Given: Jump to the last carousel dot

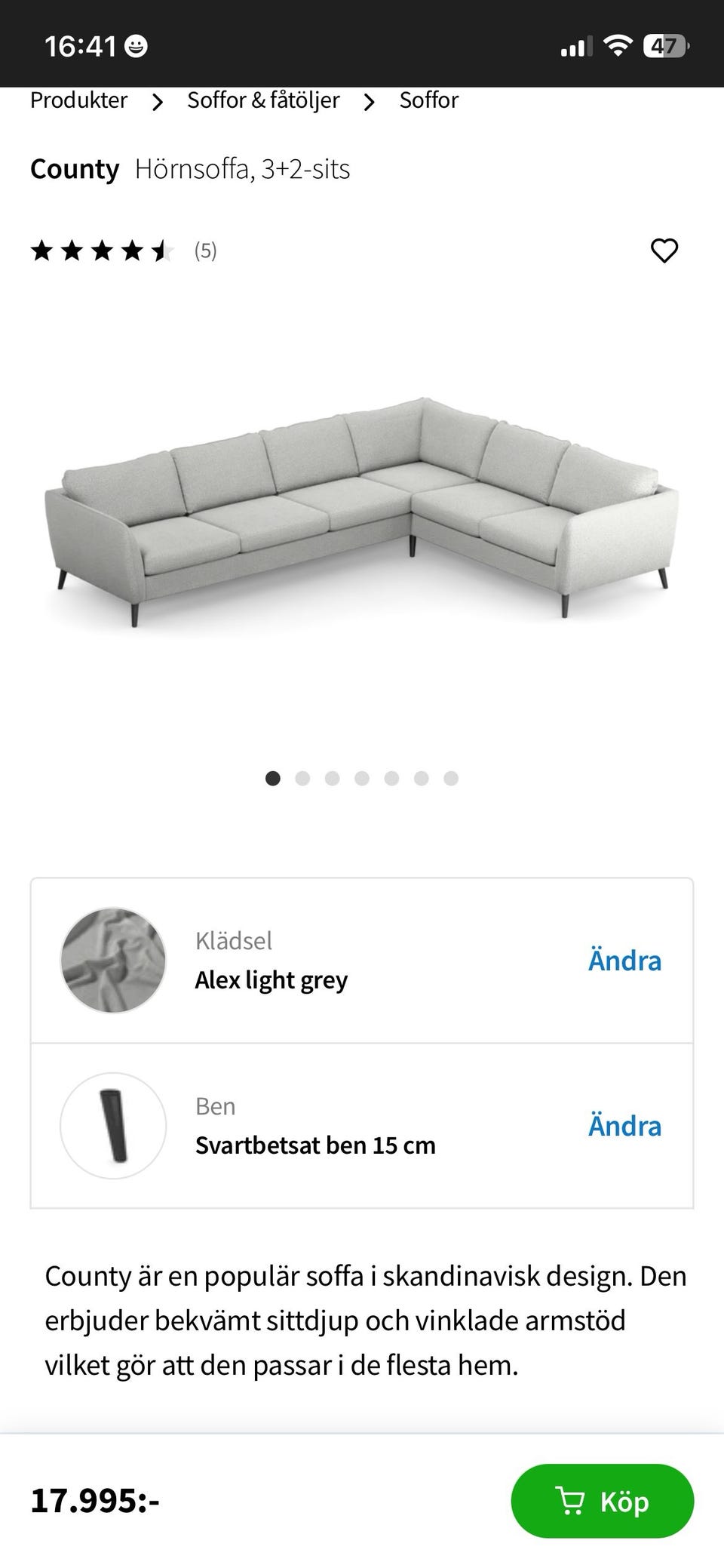Looking at the screenshot, I should click(x=450, y=778).
